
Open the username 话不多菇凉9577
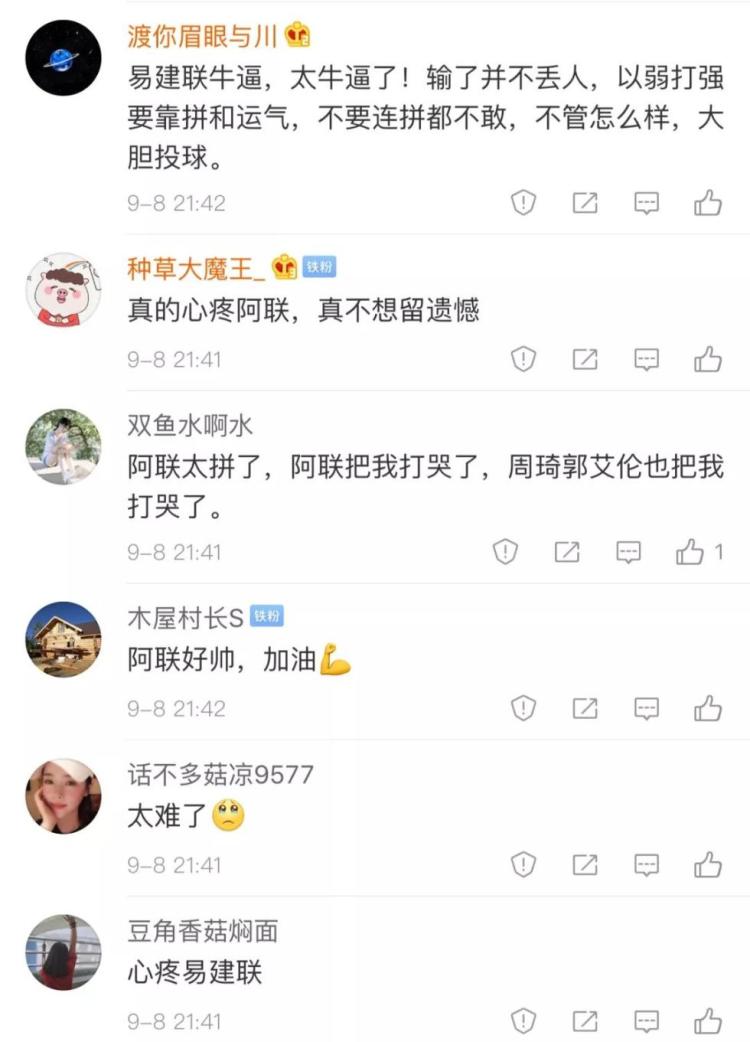[x=220, y=774]
